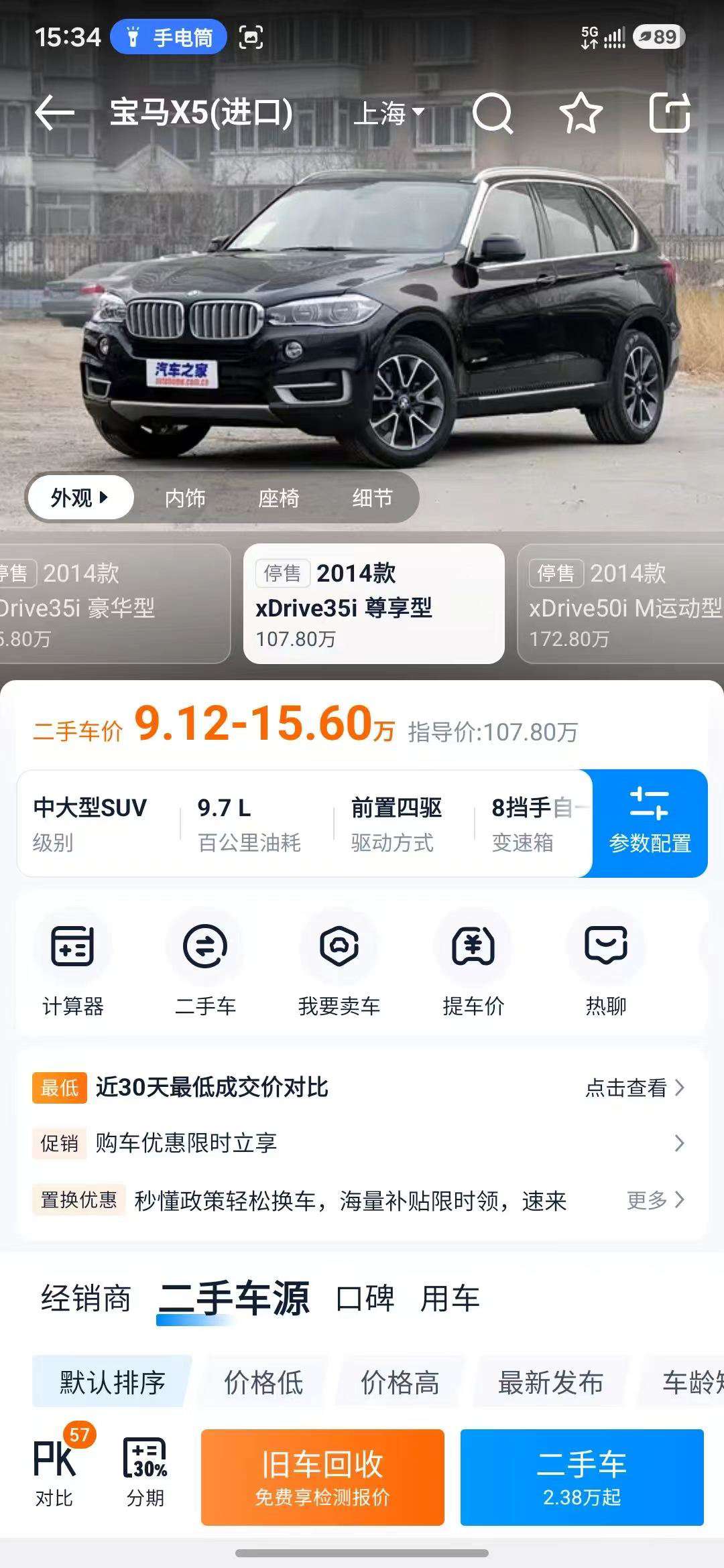The image size is (724, 1568).
Task: Go back with the top-left arrow
Action: click(55, 112)
